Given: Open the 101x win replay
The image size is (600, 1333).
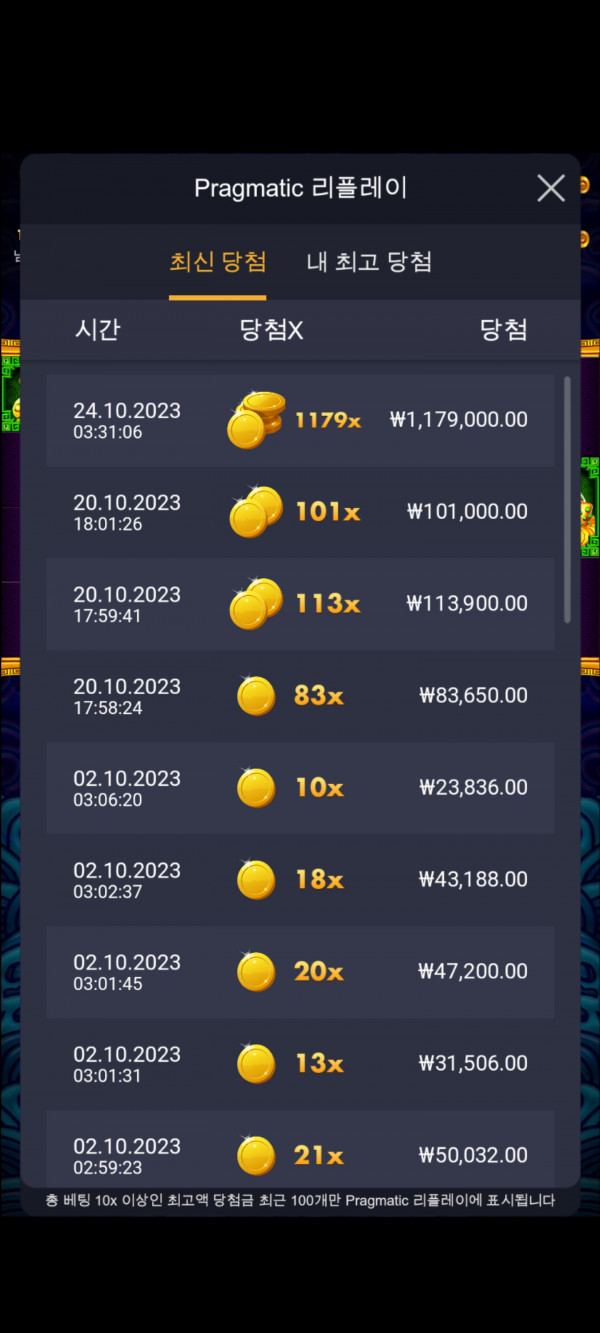Looking at the screenshot, I should tap(300, 512).
